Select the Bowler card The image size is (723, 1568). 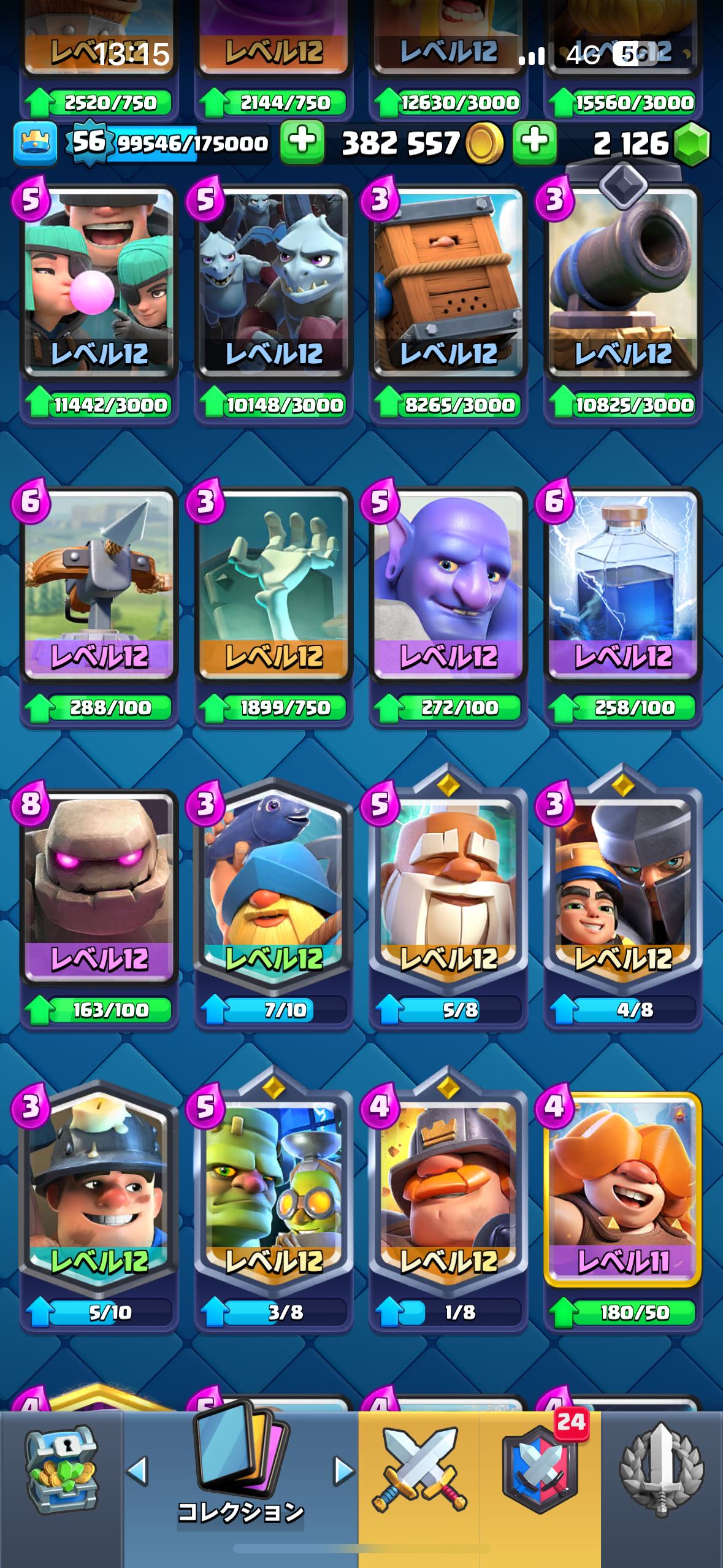tap(448, 586)
